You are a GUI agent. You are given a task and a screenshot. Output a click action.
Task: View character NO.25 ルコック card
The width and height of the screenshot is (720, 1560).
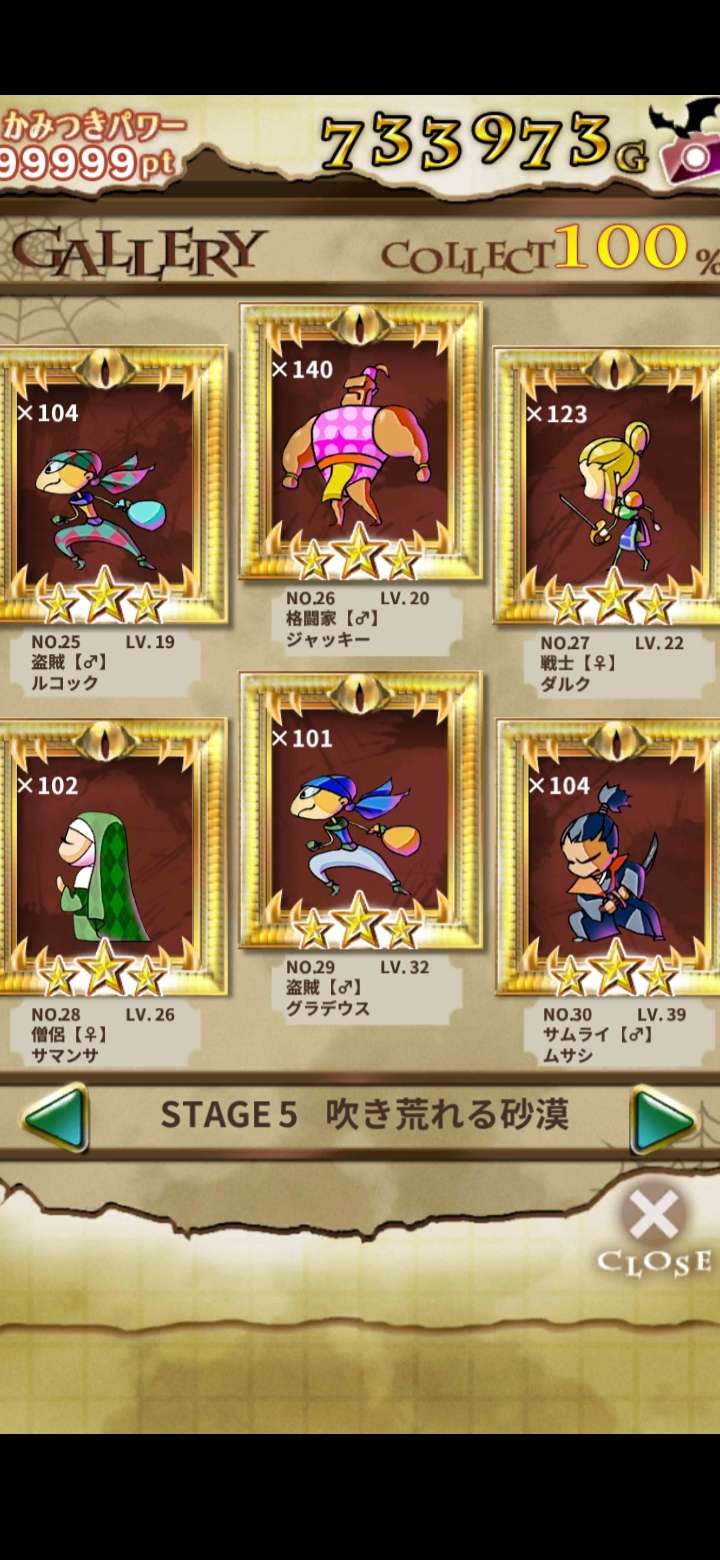pos(105,485)
